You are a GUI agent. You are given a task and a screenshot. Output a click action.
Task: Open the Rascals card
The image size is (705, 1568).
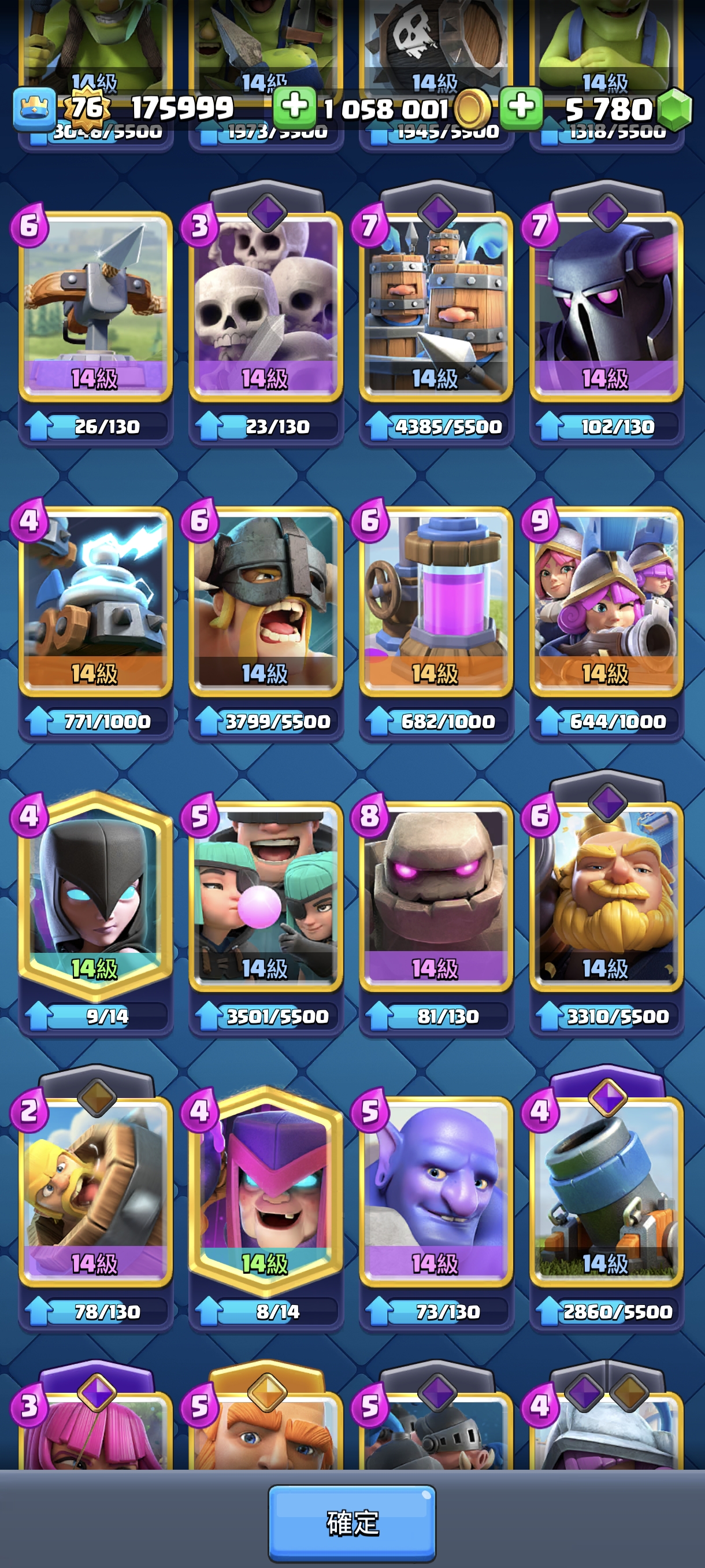265,895
